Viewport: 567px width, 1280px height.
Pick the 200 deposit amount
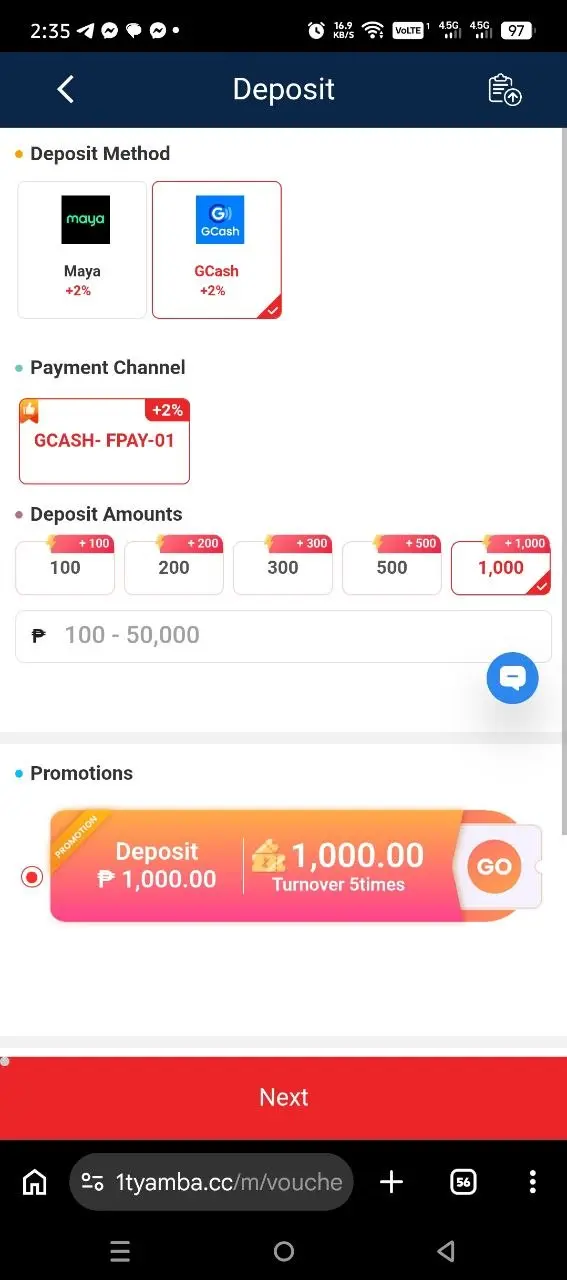174,567
